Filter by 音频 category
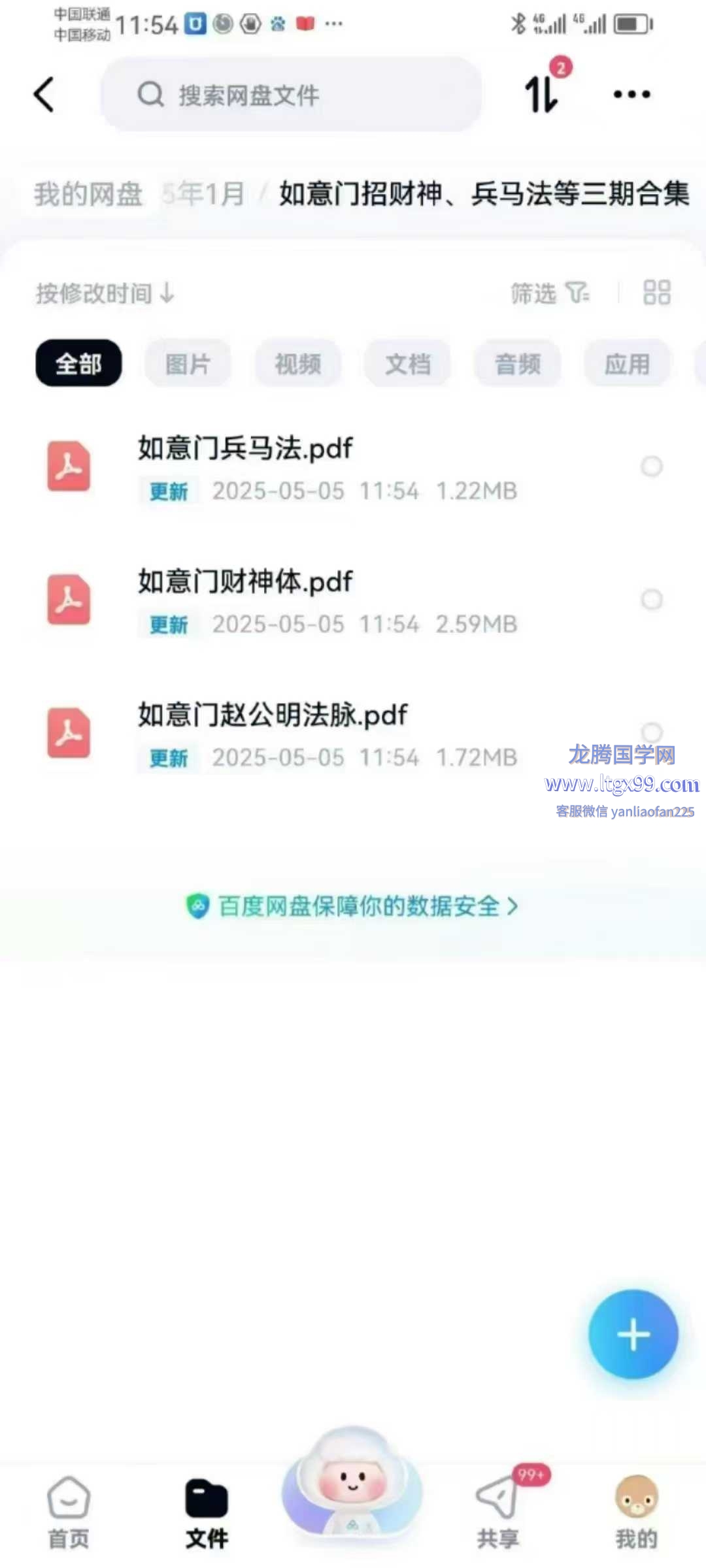 [x=518, y=363]
